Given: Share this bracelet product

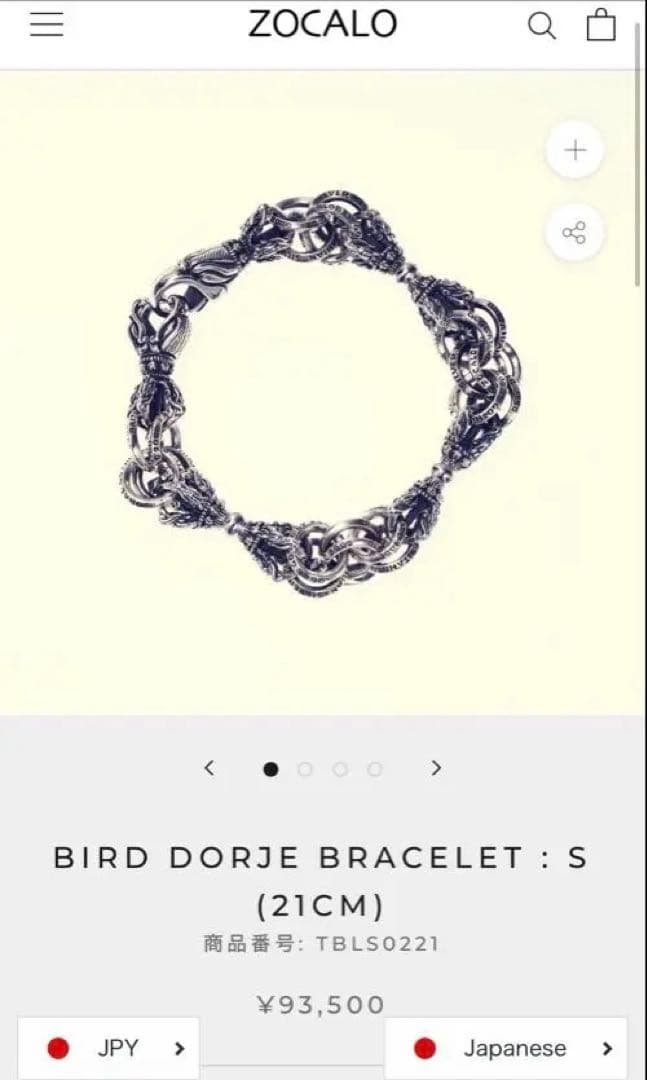Looking at the screenshot, I should coord(575,233).
